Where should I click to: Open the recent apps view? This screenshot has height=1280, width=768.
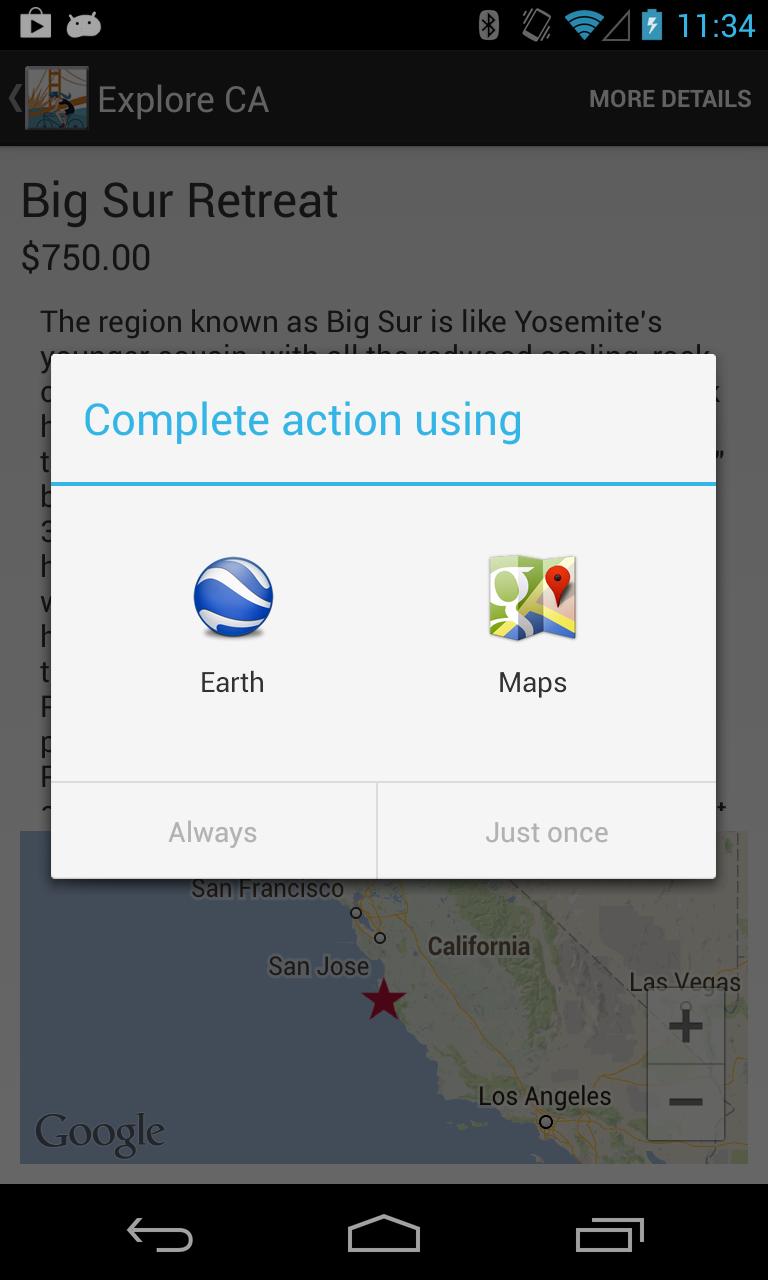tap(610, 1235)
